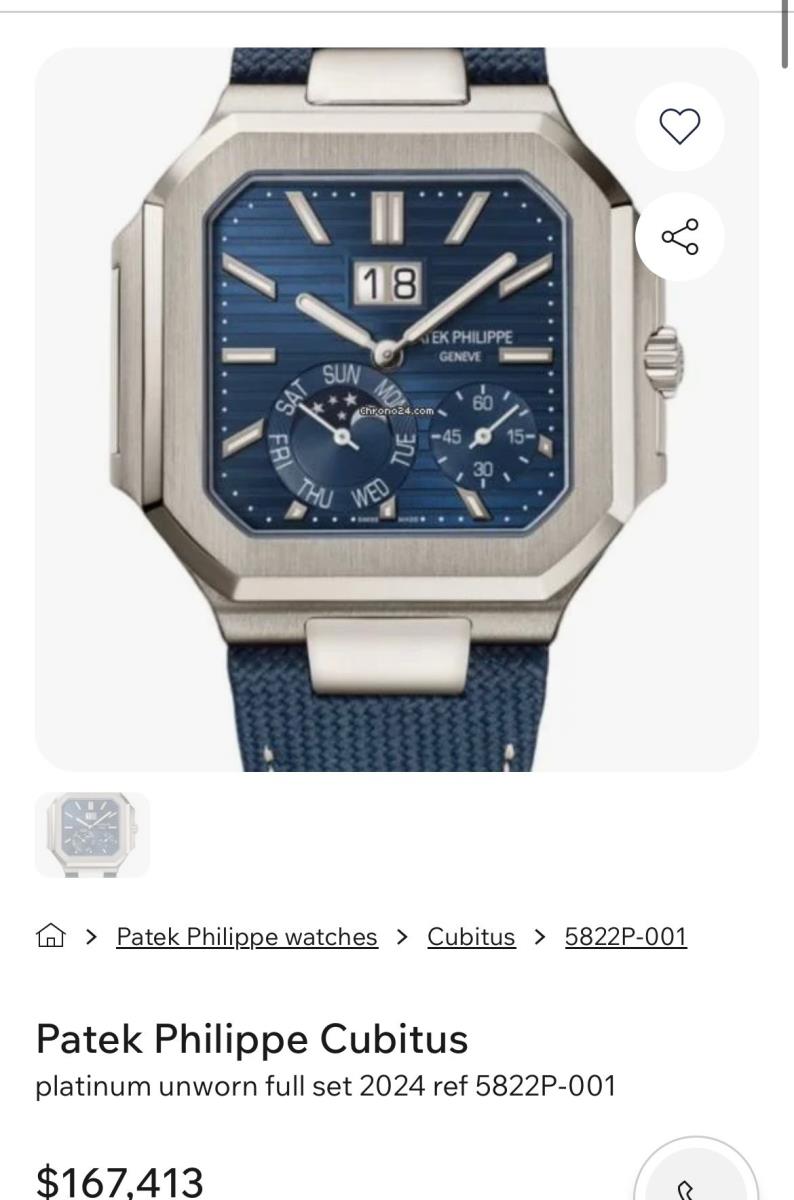Viewport: 794px width, 1200px height.
Task: Save this watch to favorites
Action: 680,126
